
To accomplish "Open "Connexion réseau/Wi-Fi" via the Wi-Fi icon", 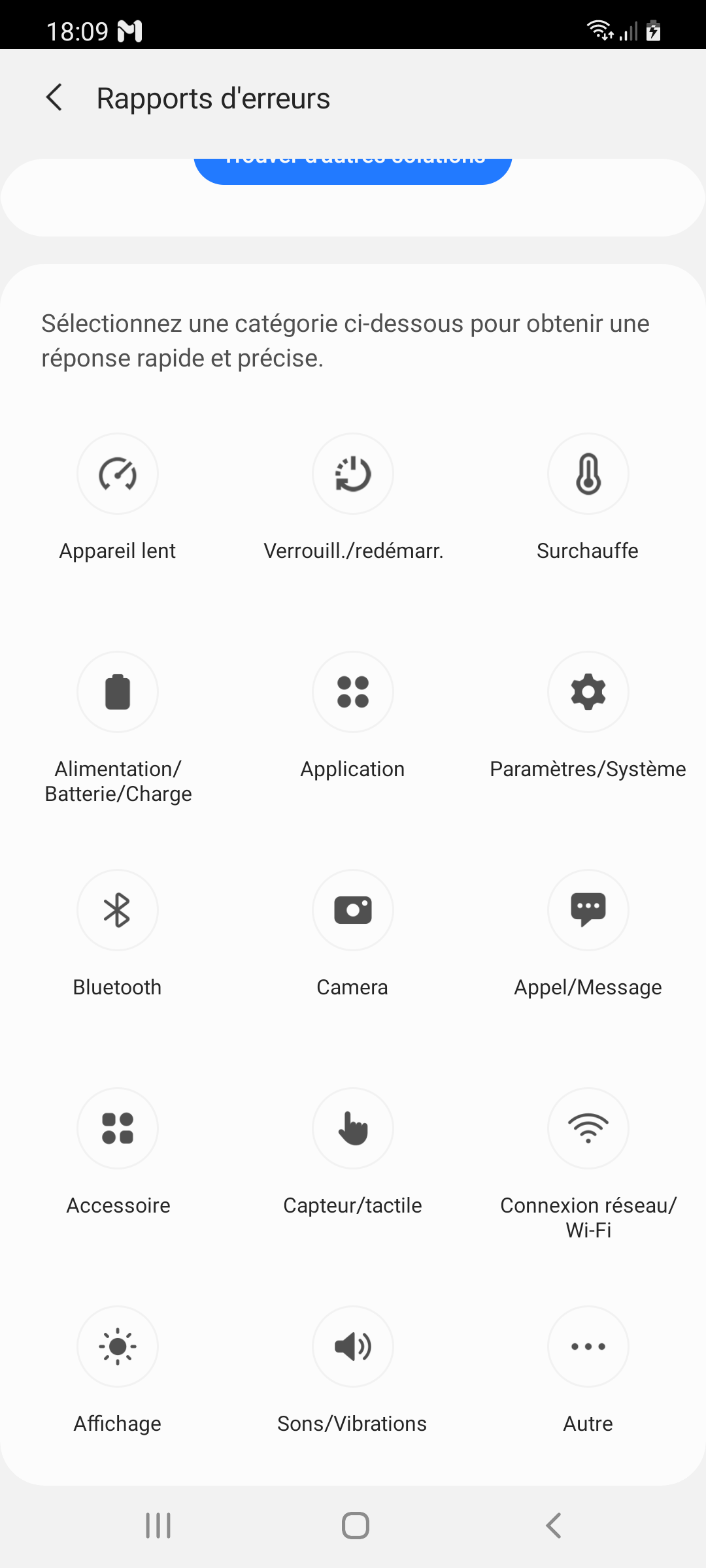I will click(x=588, y=1128).
